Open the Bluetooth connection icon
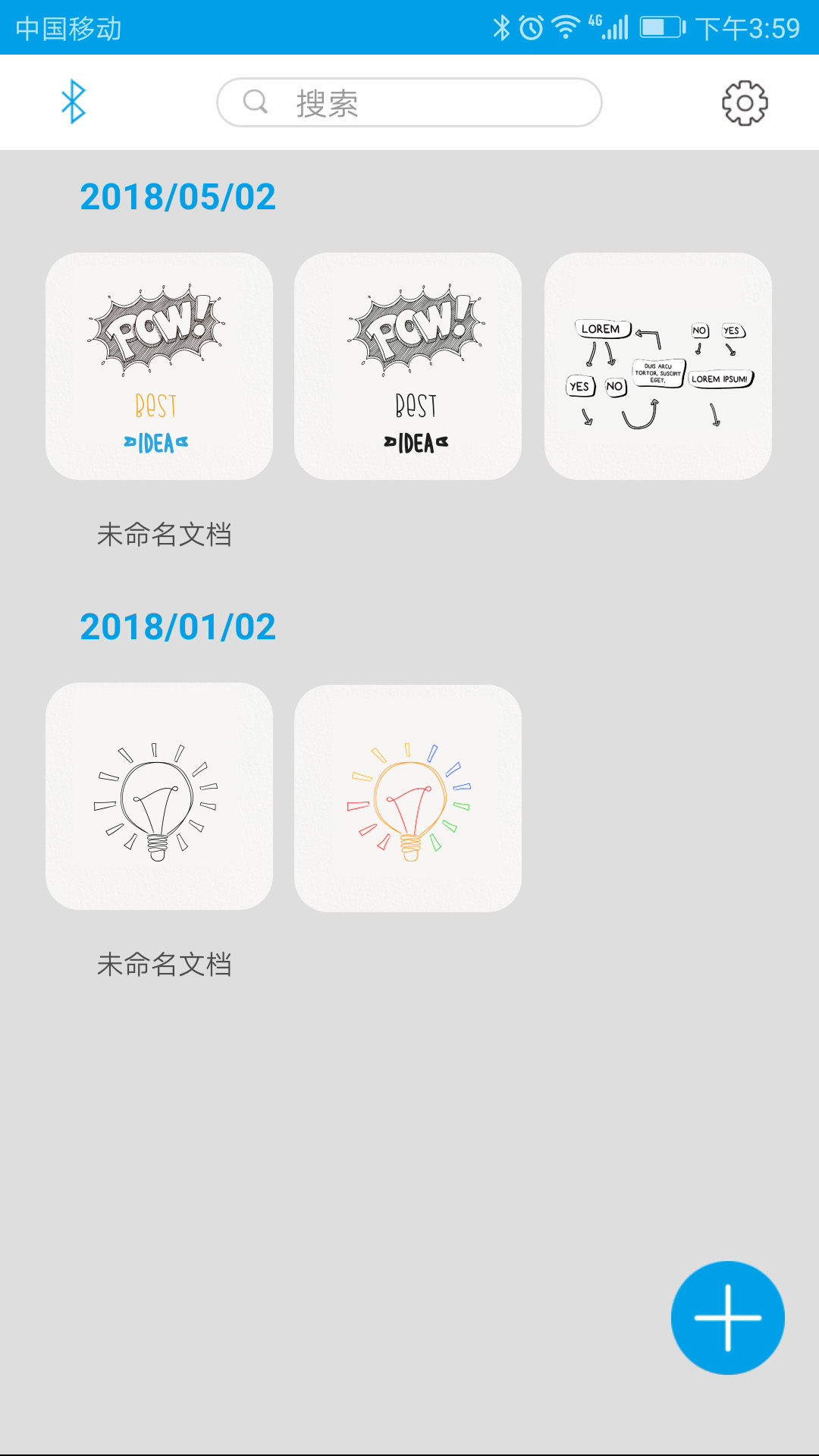Screen dimensions: 819x1456 pyautogui.click(x=74, y=102)
